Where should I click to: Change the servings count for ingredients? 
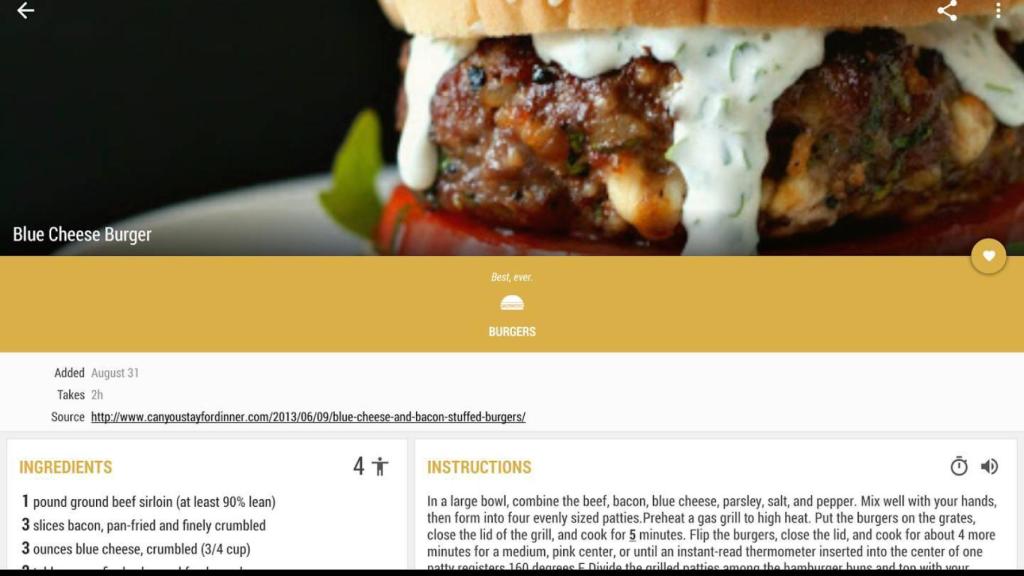(370, 466)
